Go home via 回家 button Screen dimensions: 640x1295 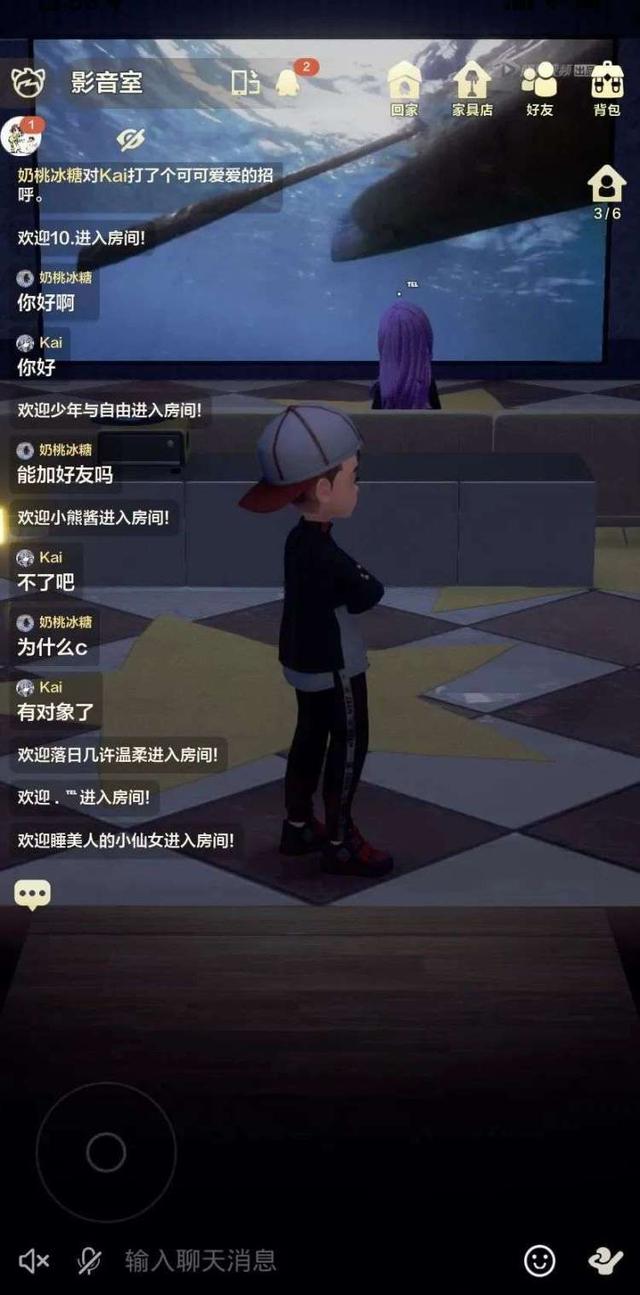tap(404, 88)
